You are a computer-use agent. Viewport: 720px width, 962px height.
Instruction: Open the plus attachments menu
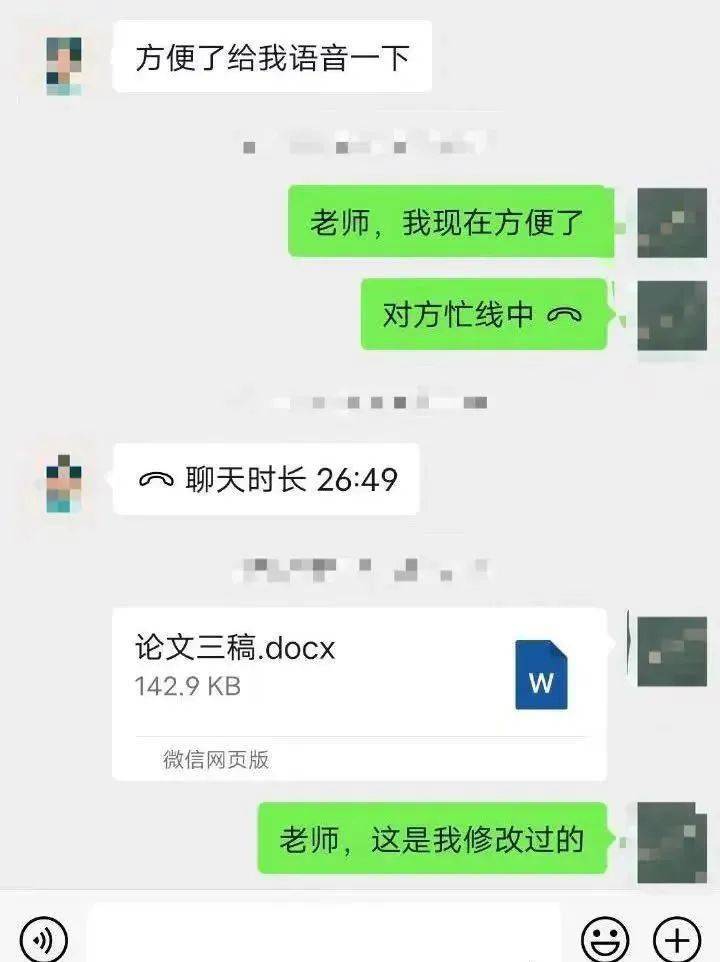(677, 938)
